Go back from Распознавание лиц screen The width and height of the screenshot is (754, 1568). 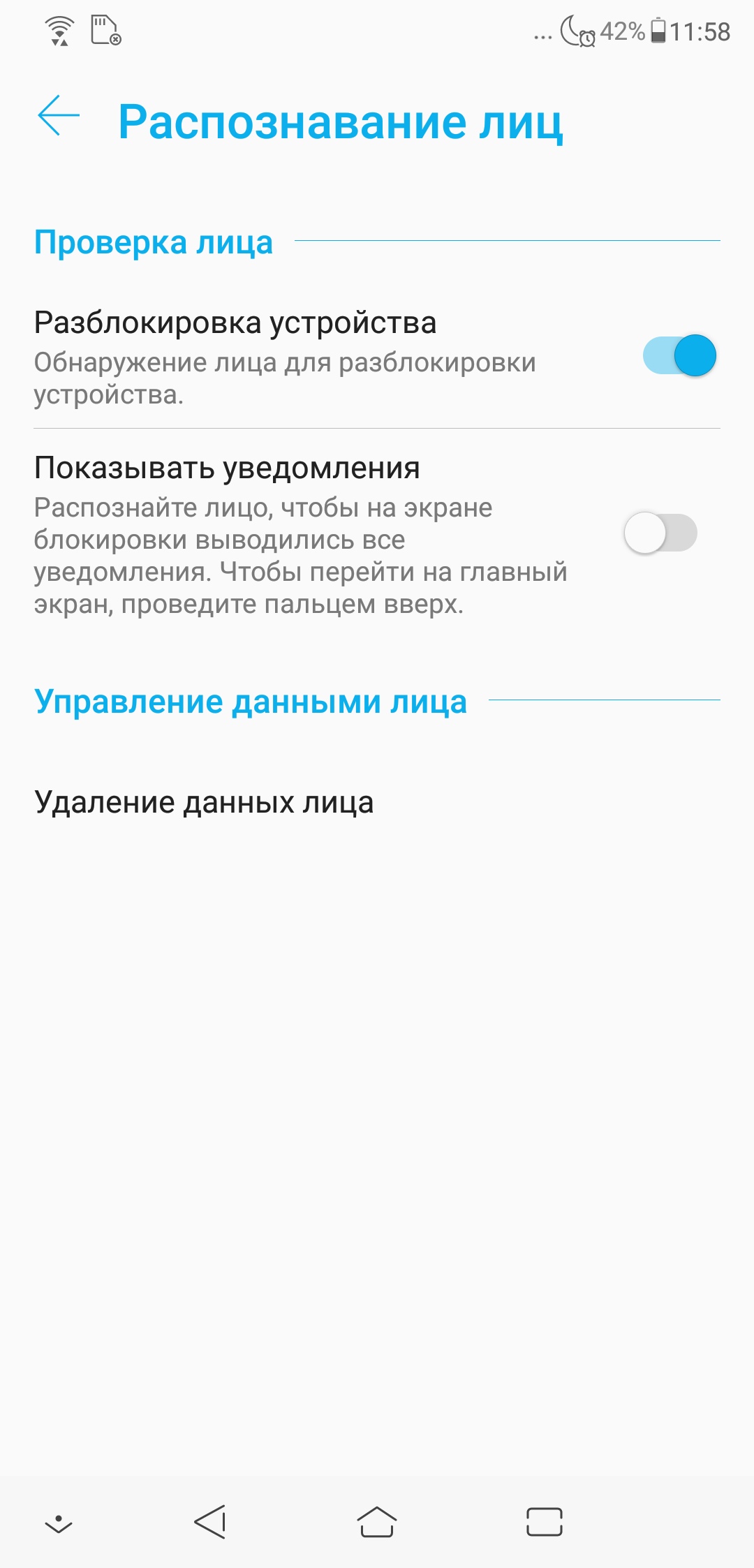coord(59,115)
